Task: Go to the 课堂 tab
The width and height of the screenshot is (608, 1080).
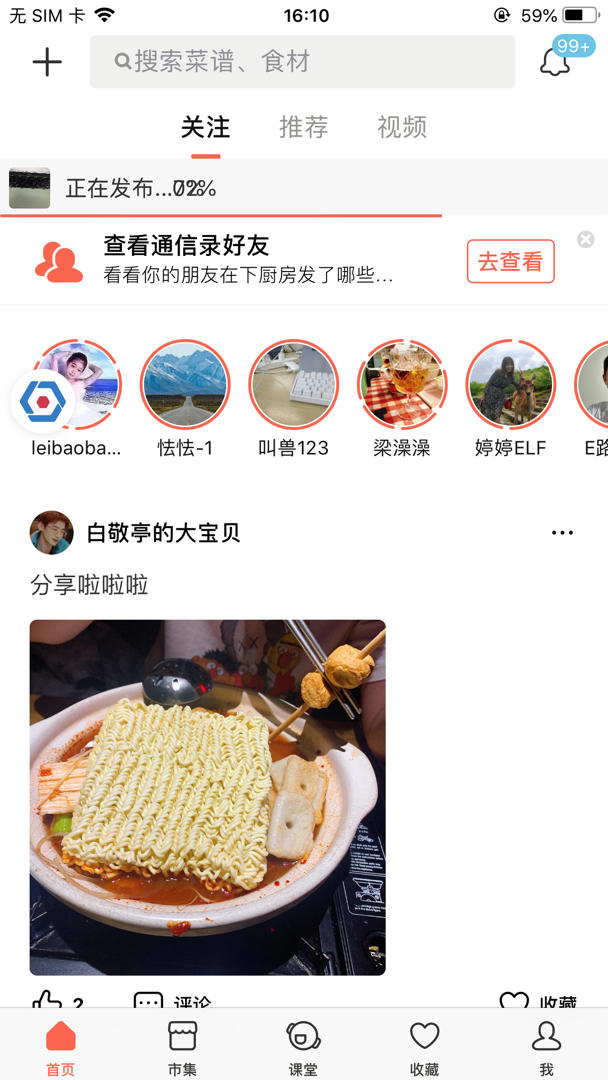Action: point(303,1046)
